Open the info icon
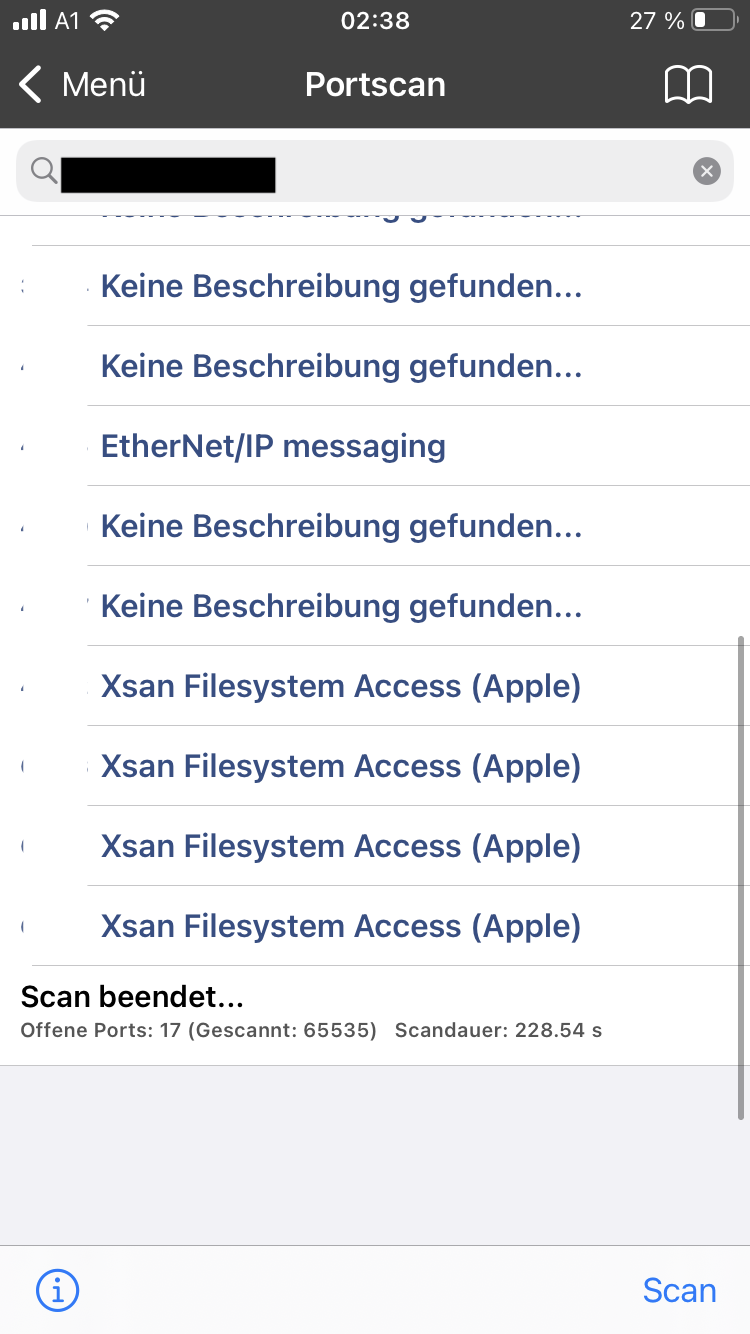This screenshot has height=1334, width=750. pyautogui.click(x=57, y=1290)
